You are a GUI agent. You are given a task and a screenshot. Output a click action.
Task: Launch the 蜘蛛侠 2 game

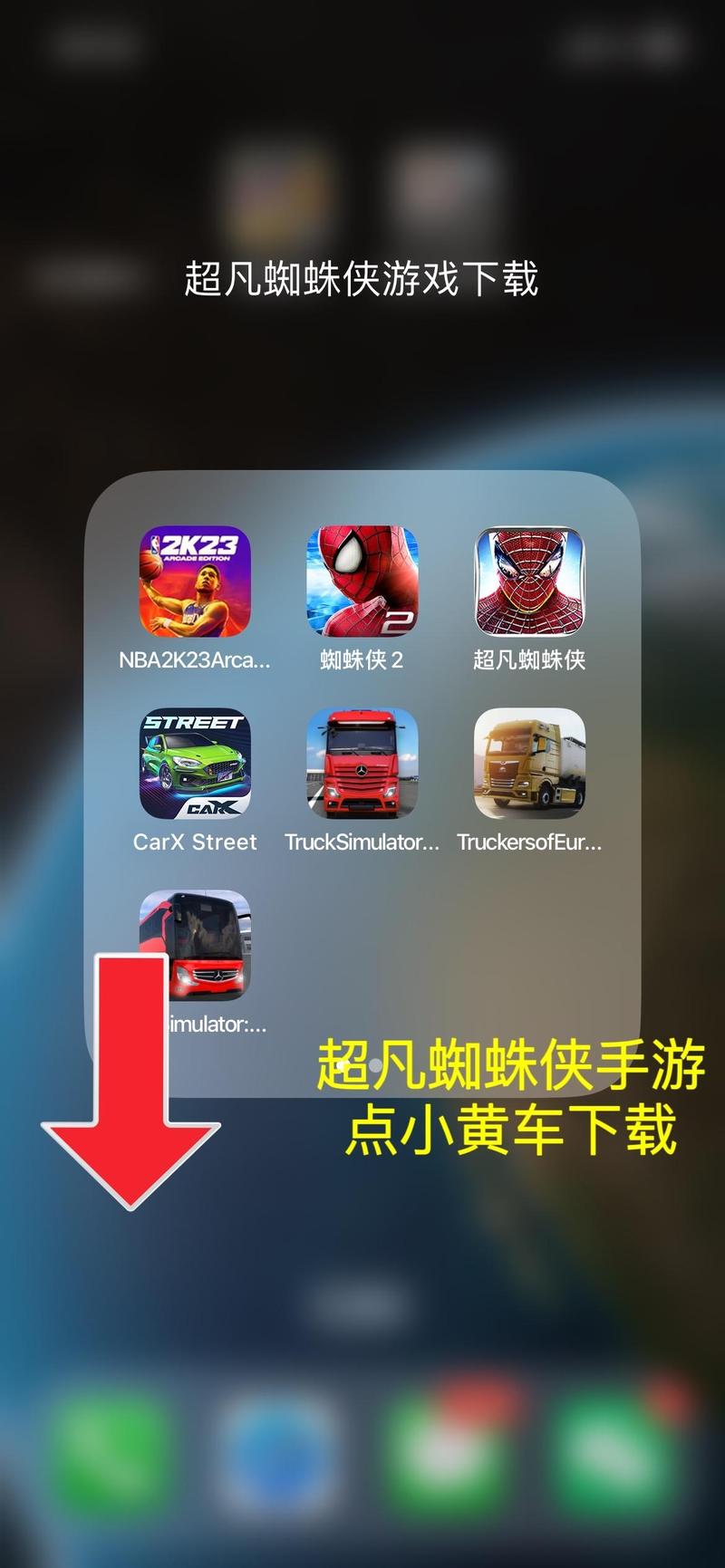click(x=362, y=581)
